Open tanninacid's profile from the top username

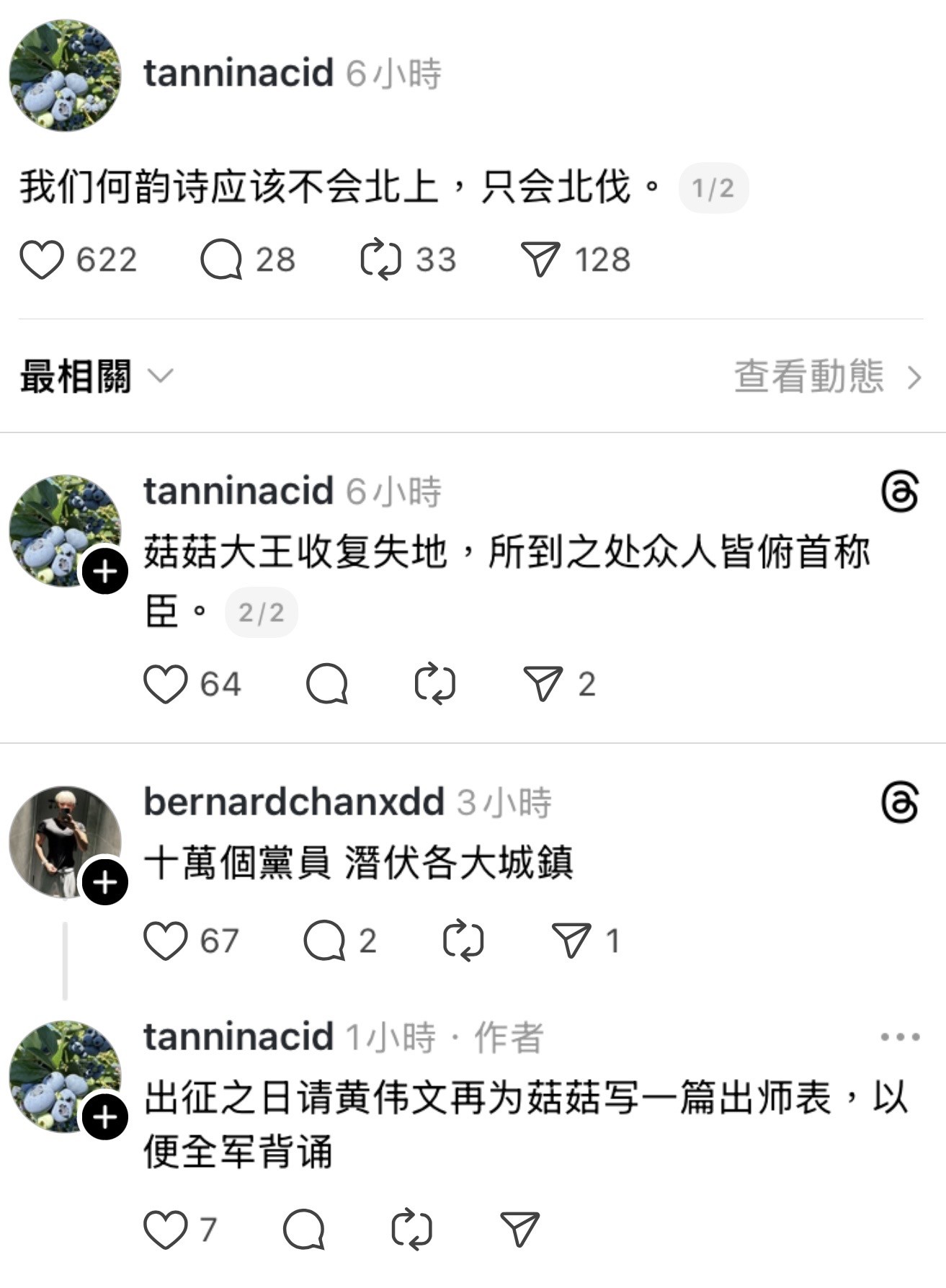238,73
